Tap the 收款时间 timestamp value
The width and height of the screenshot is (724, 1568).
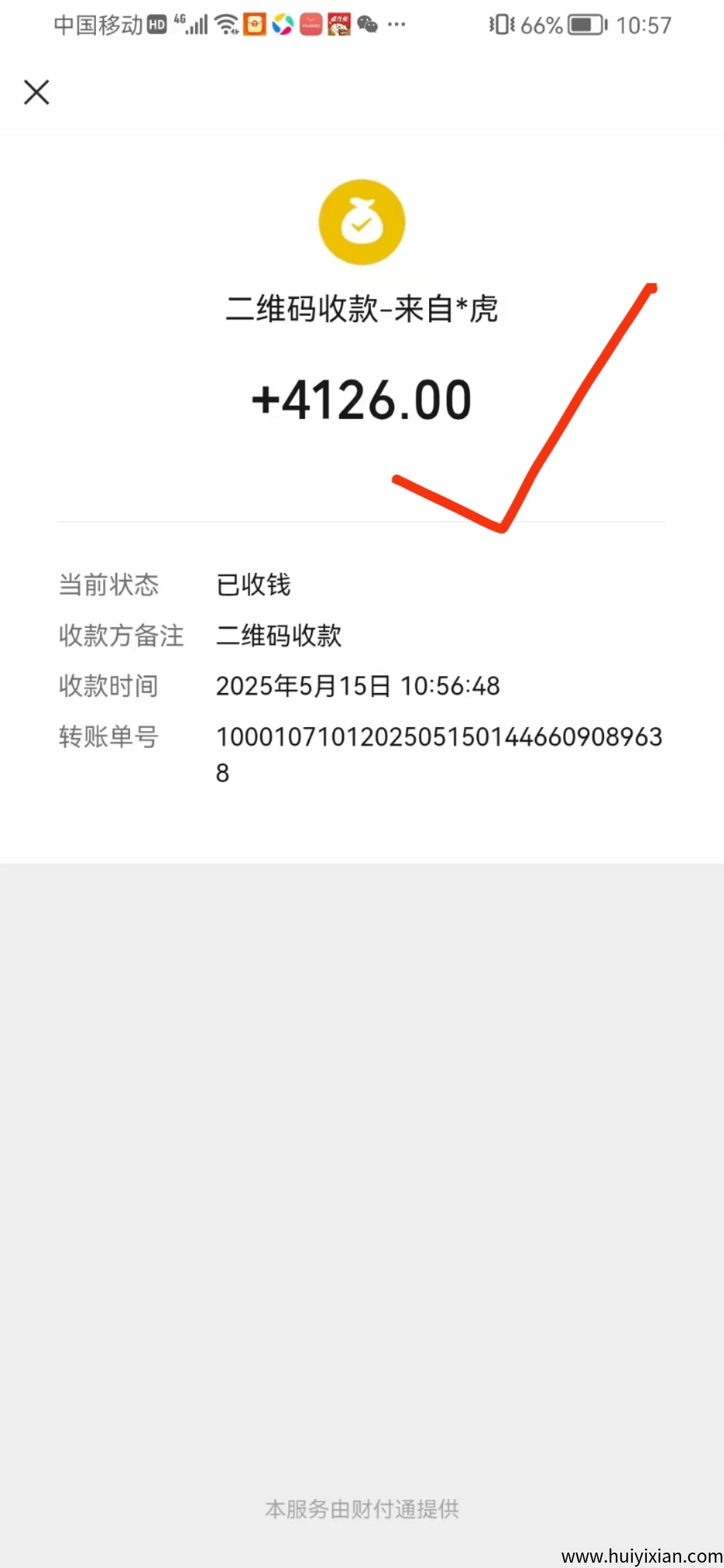click(x=357, y=685)
